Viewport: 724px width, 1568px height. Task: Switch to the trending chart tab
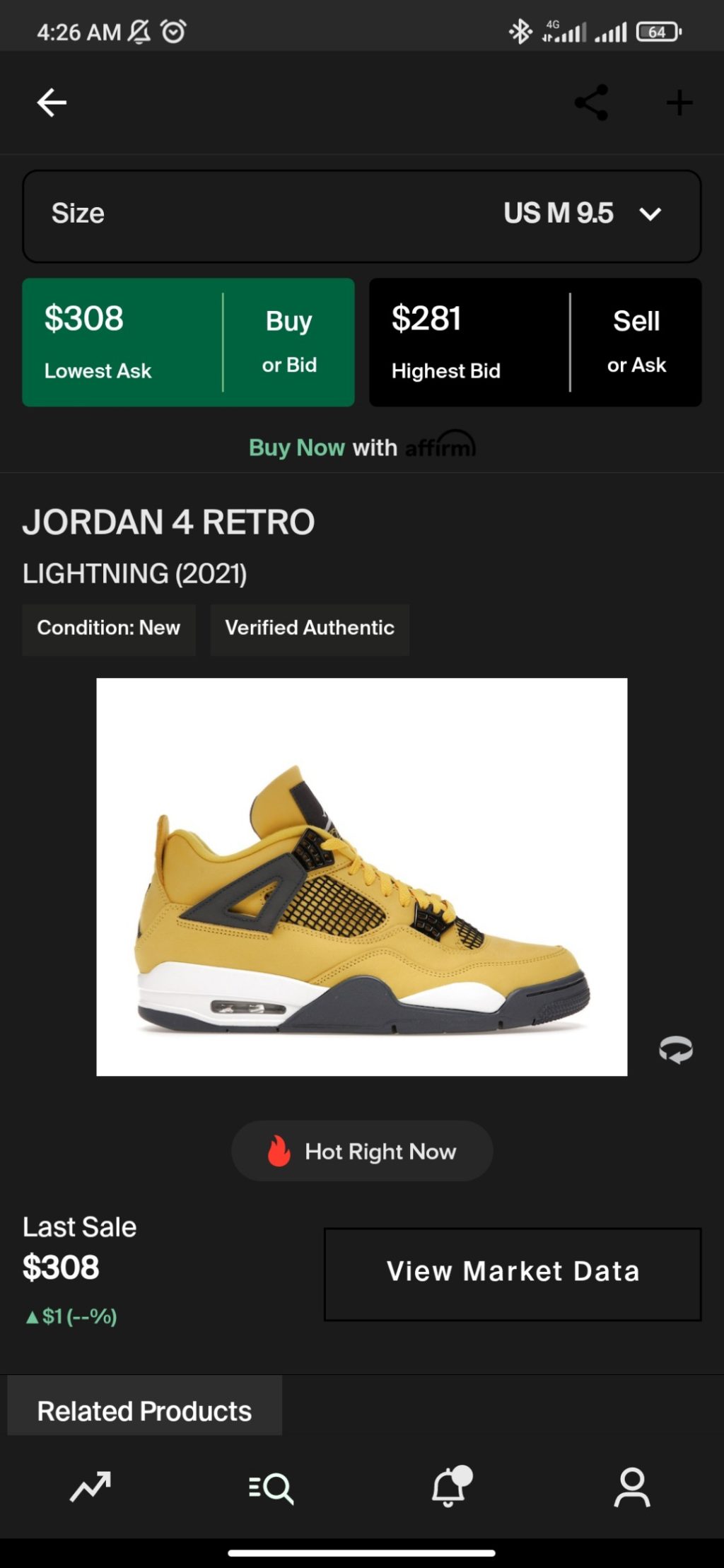pos(90,1486)
